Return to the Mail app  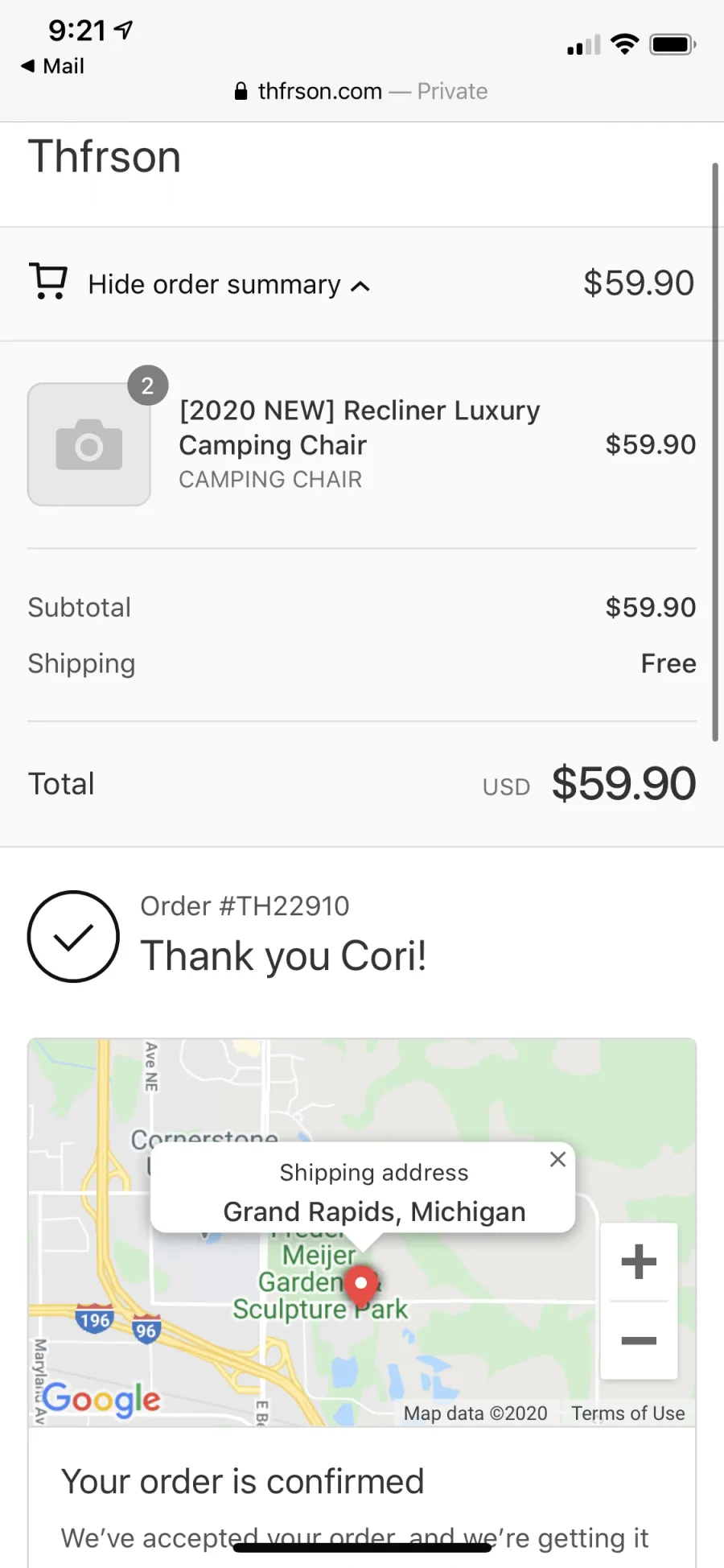[52, 66]
